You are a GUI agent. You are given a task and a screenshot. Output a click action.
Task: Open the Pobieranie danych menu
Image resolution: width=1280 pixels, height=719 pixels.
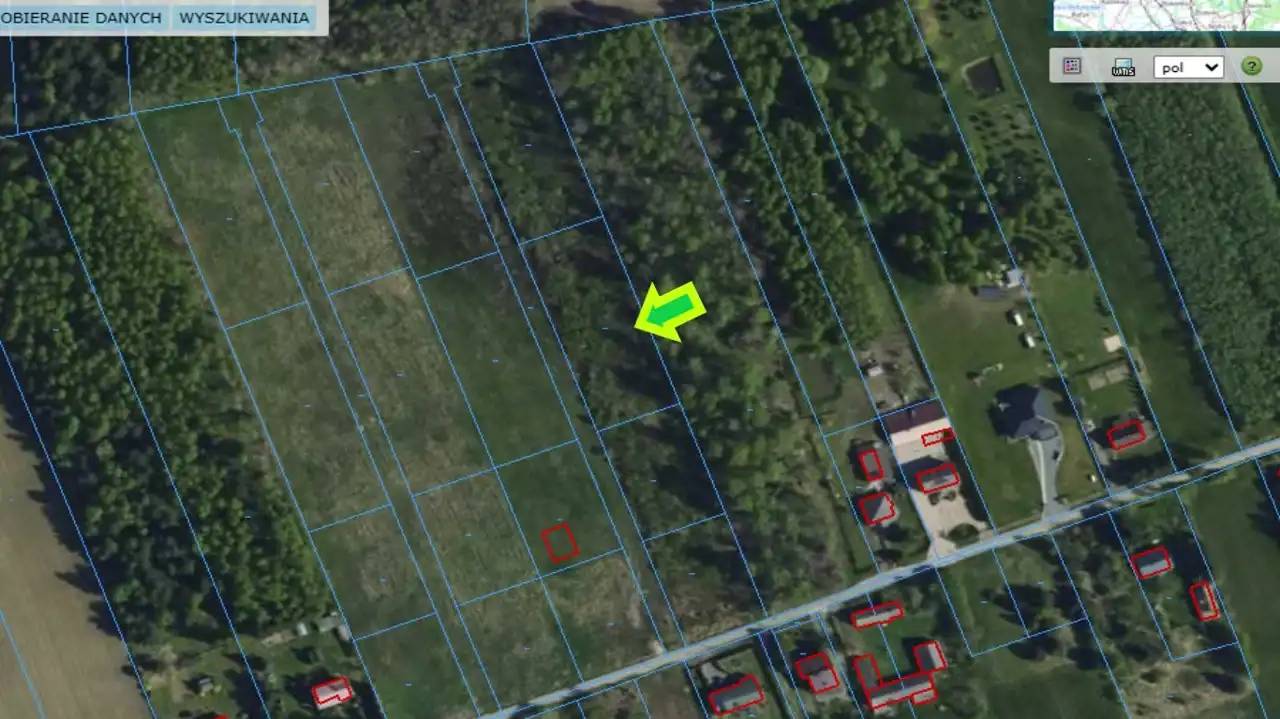pos(82,18)
